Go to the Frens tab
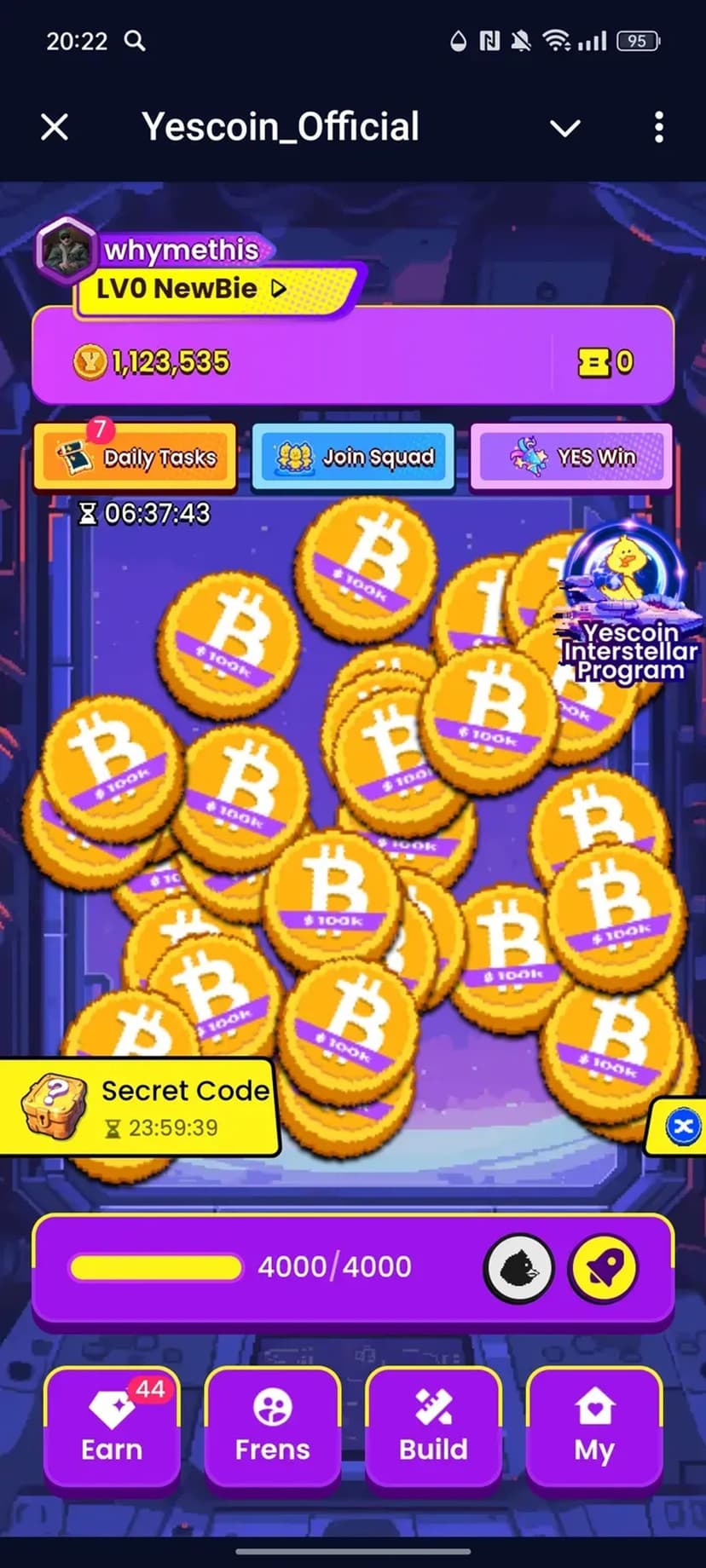The height and width of the screenshot is (1568, 706). click(273, 1427)
